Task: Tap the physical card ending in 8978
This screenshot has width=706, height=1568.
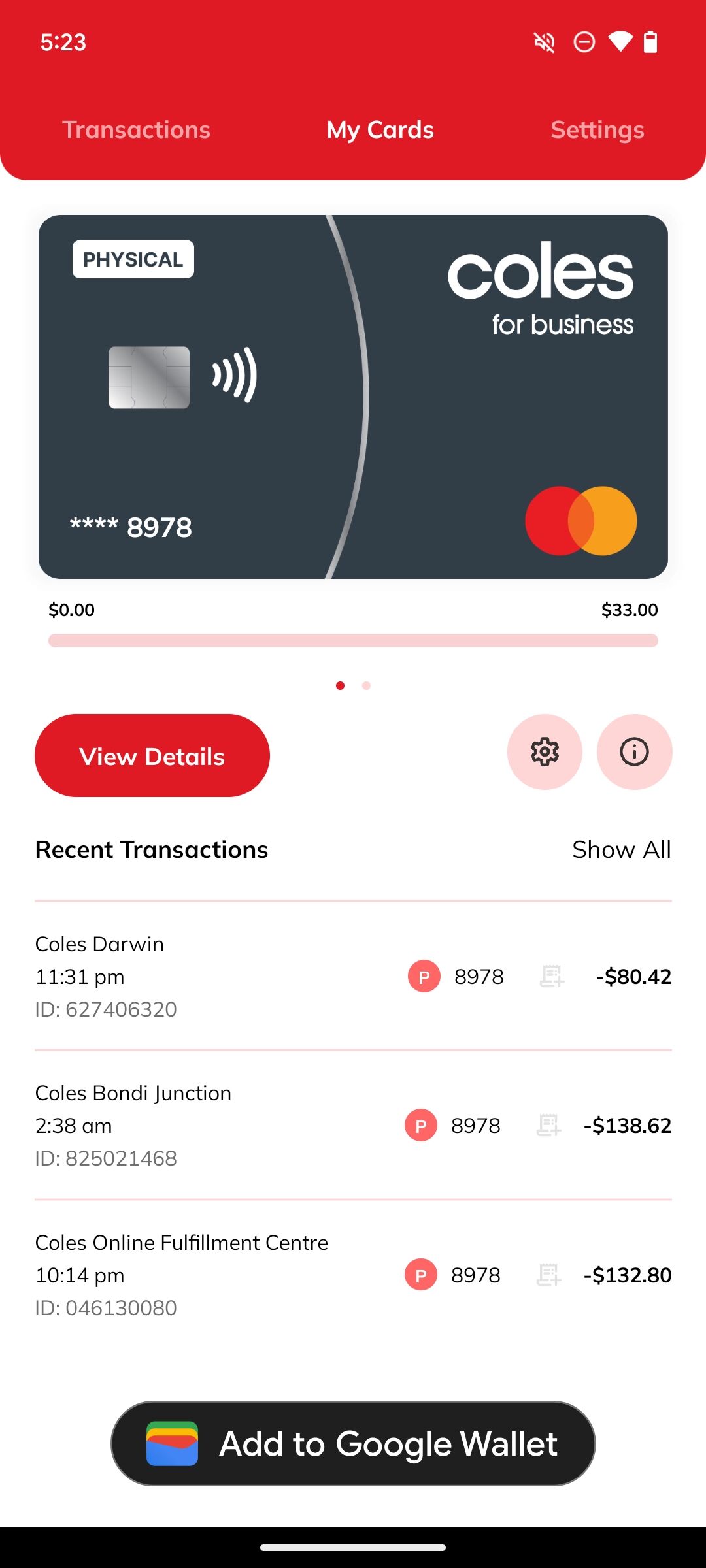Action: [353, 397]
